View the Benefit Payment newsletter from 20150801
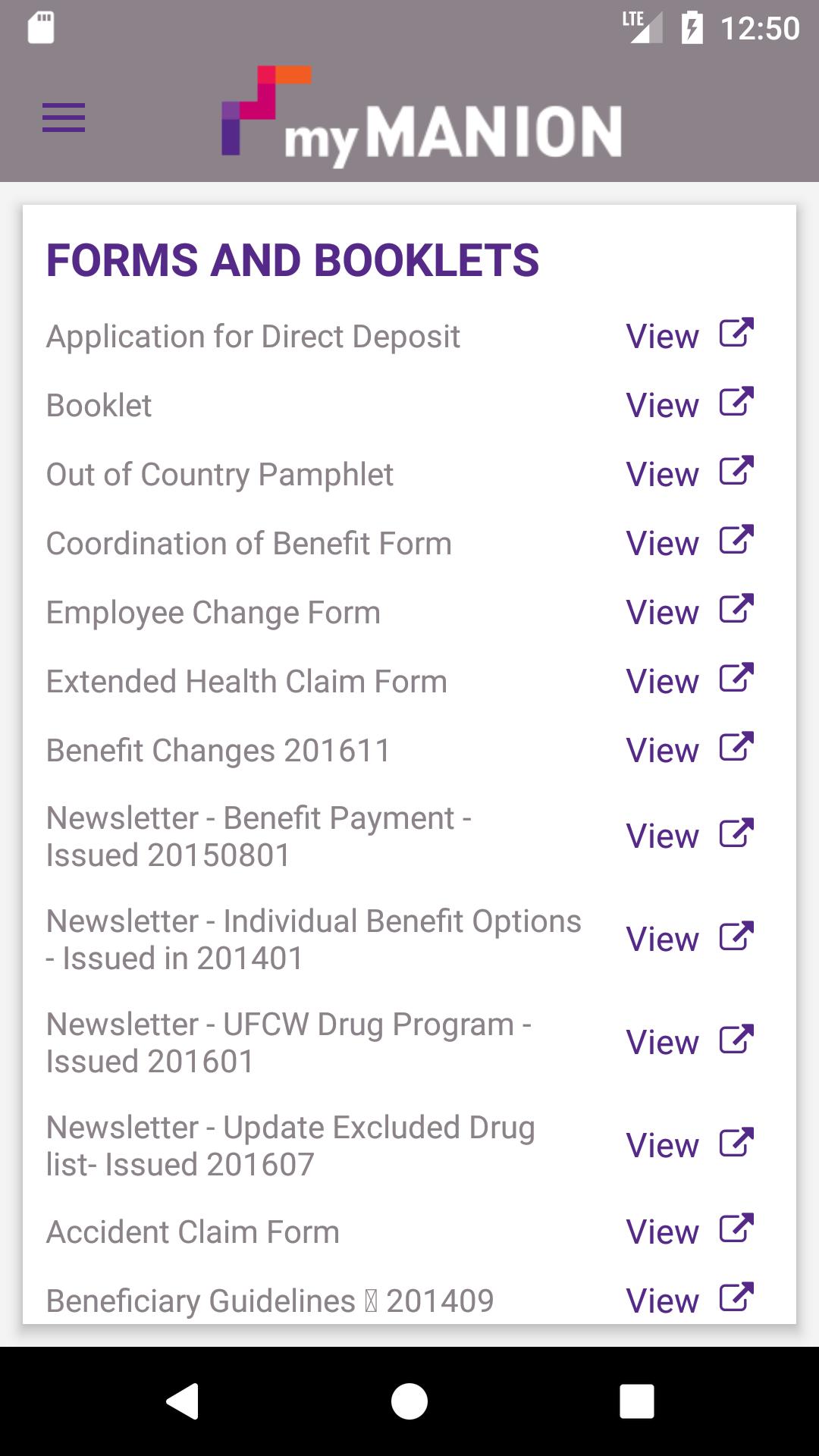Viewport: 819px width, 1456px height. [690, 836]
